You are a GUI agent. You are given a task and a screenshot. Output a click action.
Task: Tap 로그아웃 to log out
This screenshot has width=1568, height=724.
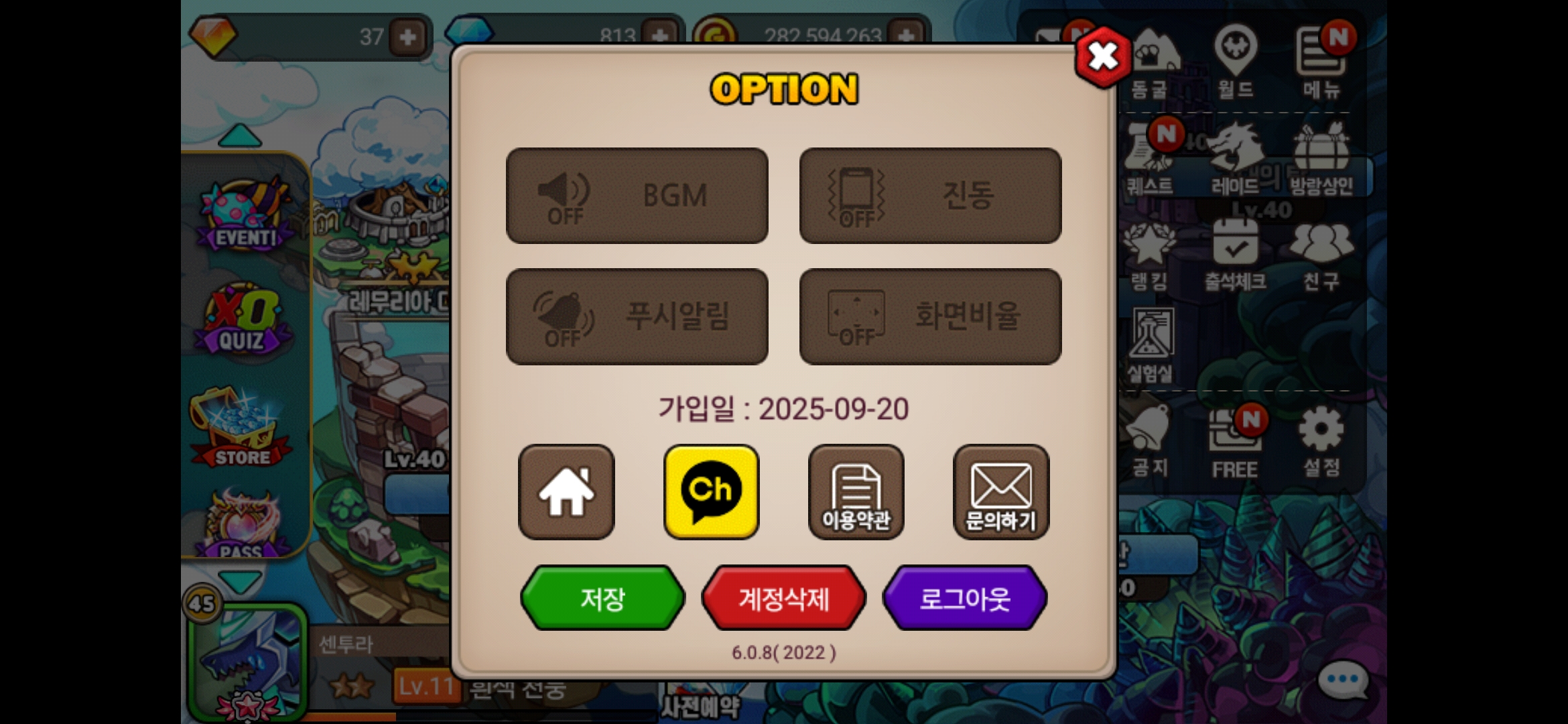coord(964,598)
